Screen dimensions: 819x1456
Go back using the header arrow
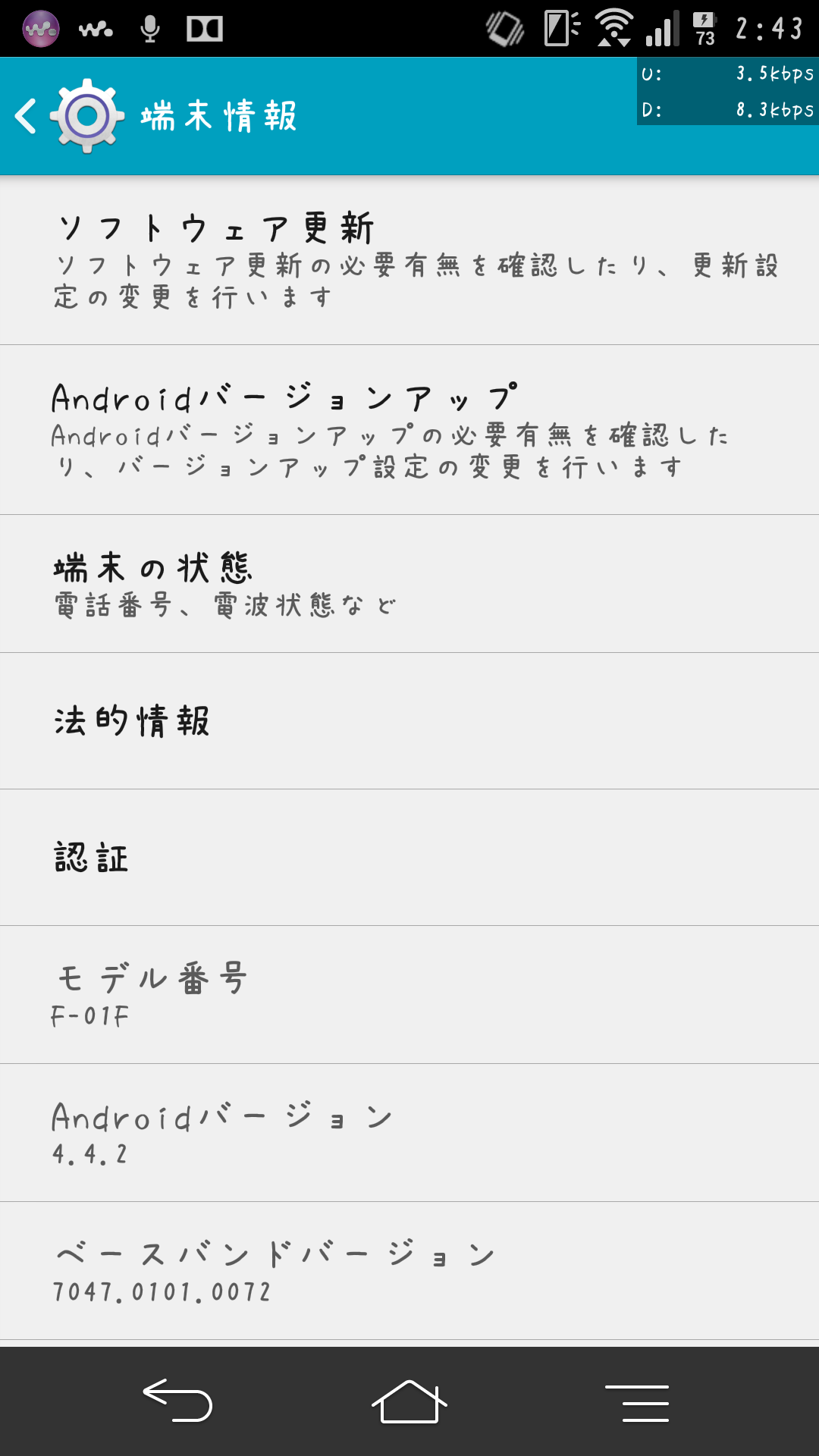pos(26,117)
